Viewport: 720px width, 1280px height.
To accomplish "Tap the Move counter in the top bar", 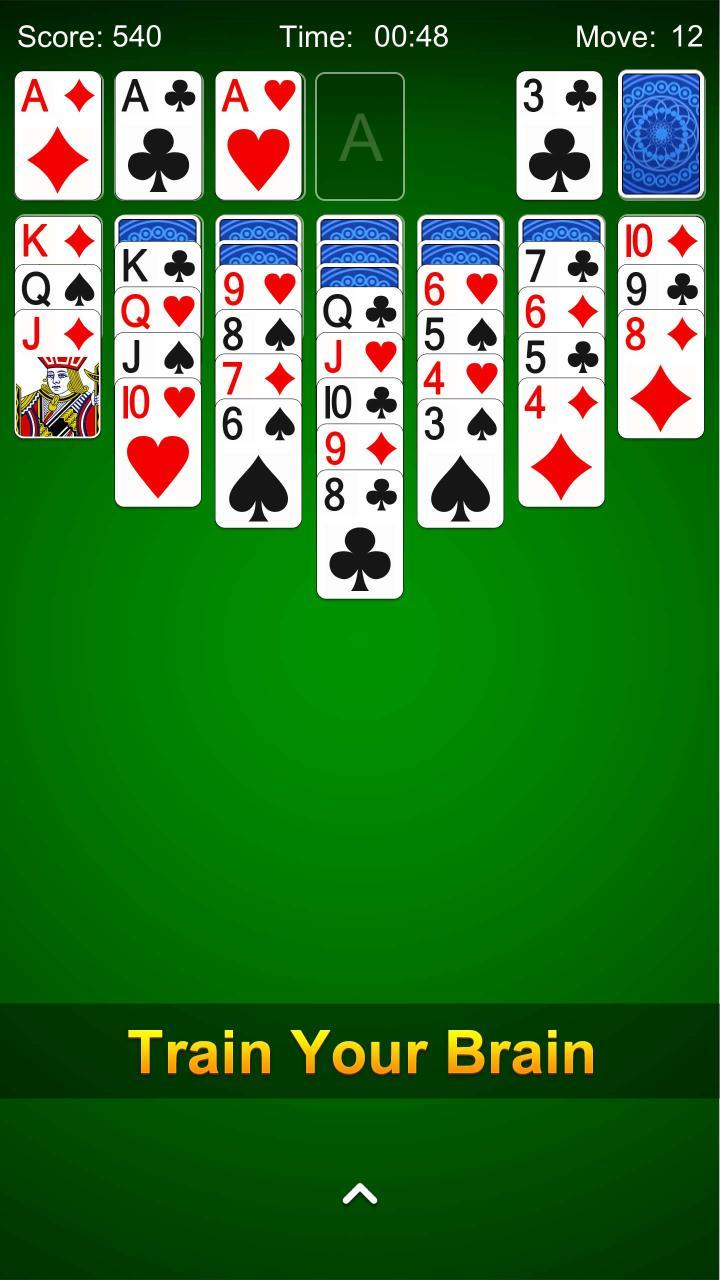I will (x=631, y=37).
